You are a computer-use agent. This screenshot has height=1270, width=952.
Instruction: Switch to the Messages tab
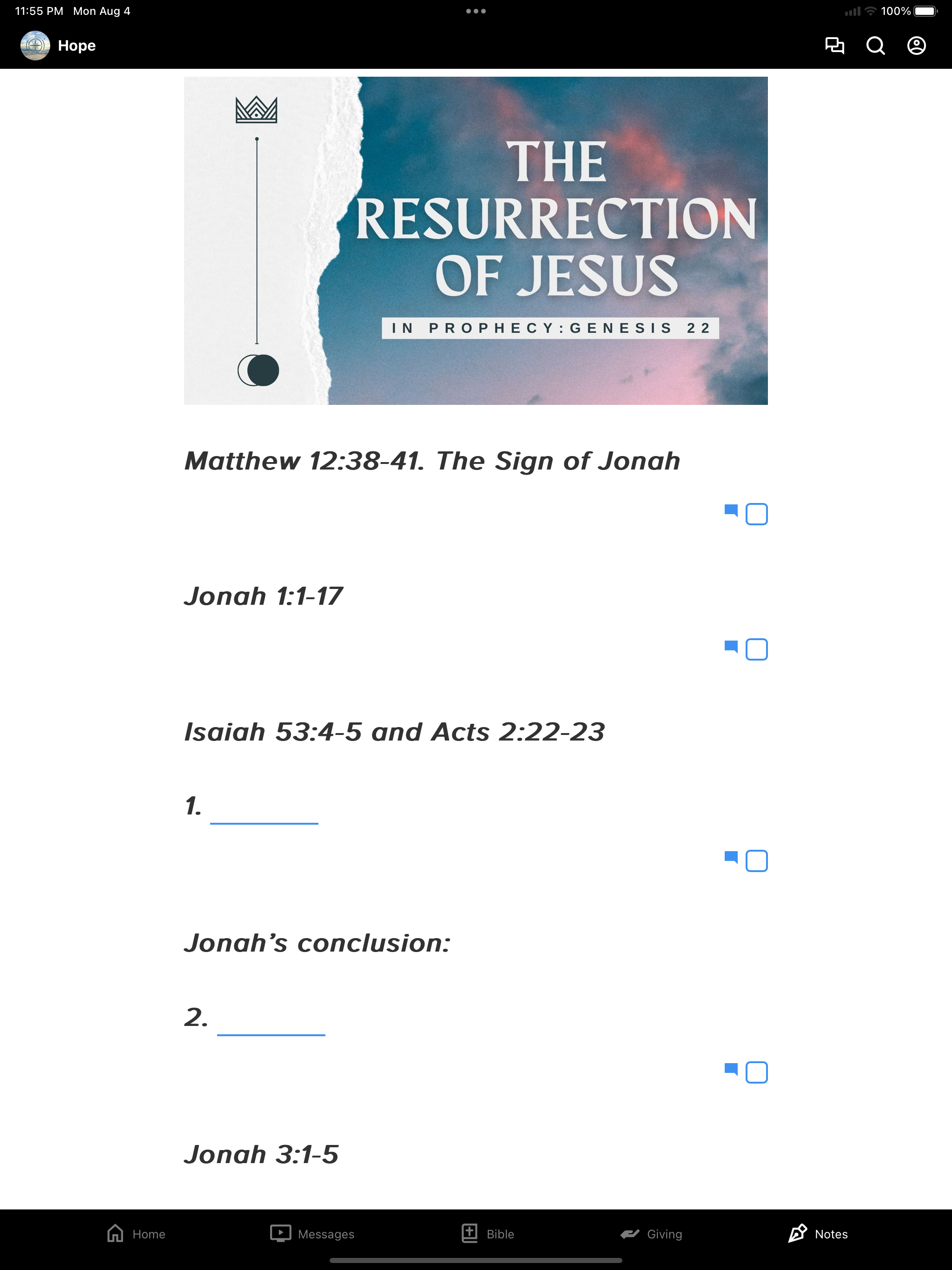[x=312, y=1233]
